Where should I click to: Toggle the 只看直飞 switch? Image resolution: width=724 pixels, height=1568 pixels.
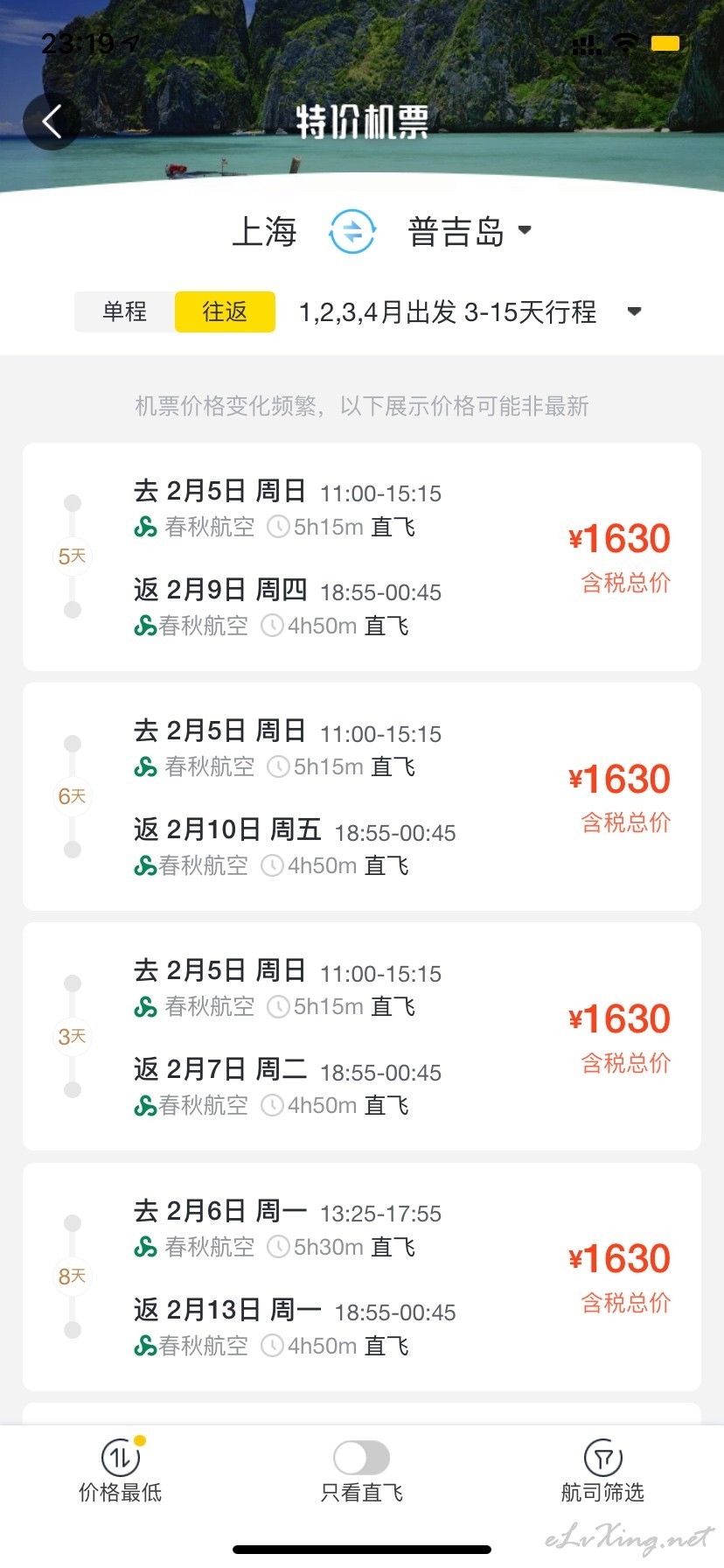click(362, 1458)
